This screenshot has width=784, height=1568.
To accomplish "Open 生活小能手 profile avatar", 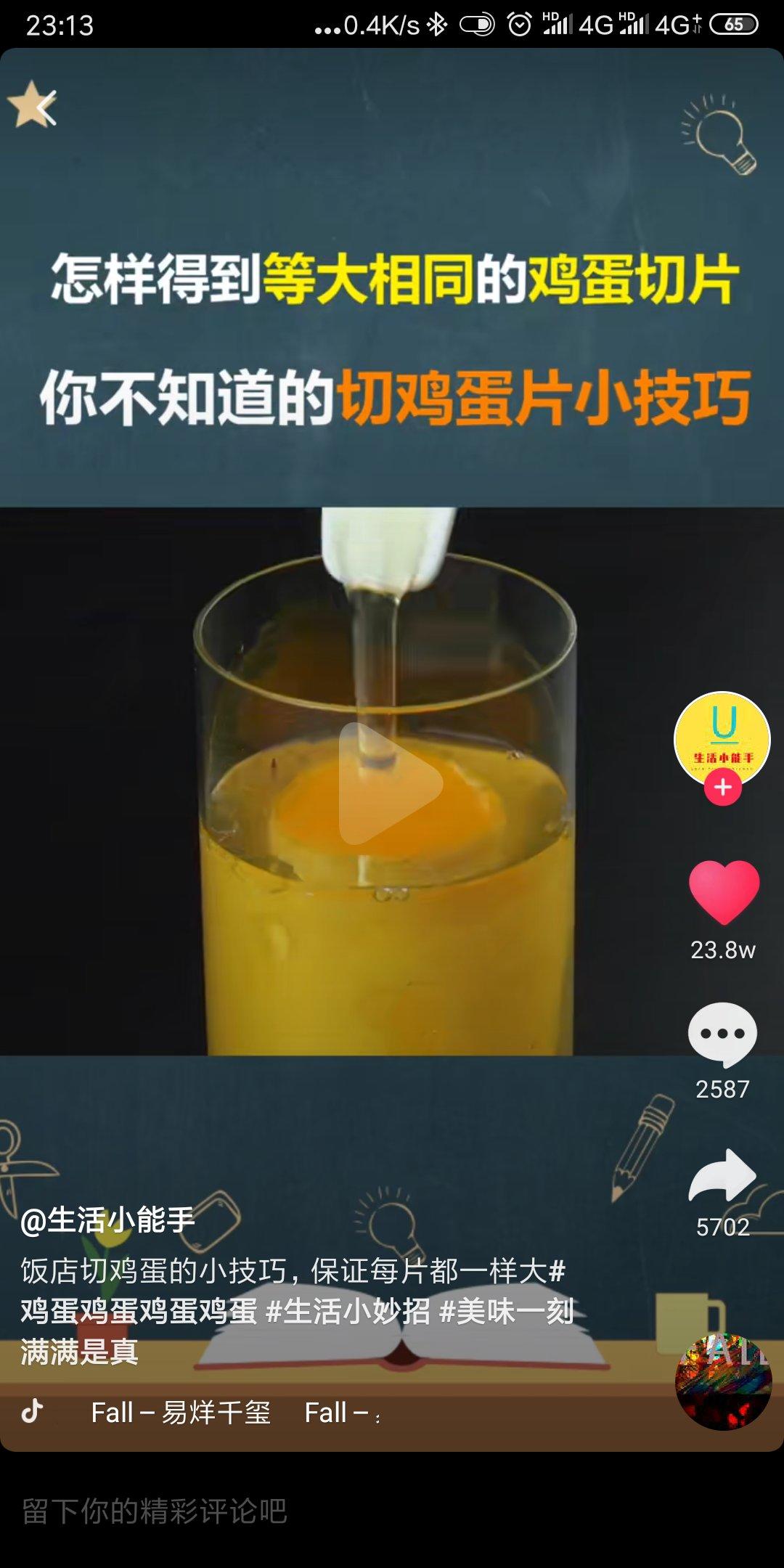I will click(x=722, y=738).
